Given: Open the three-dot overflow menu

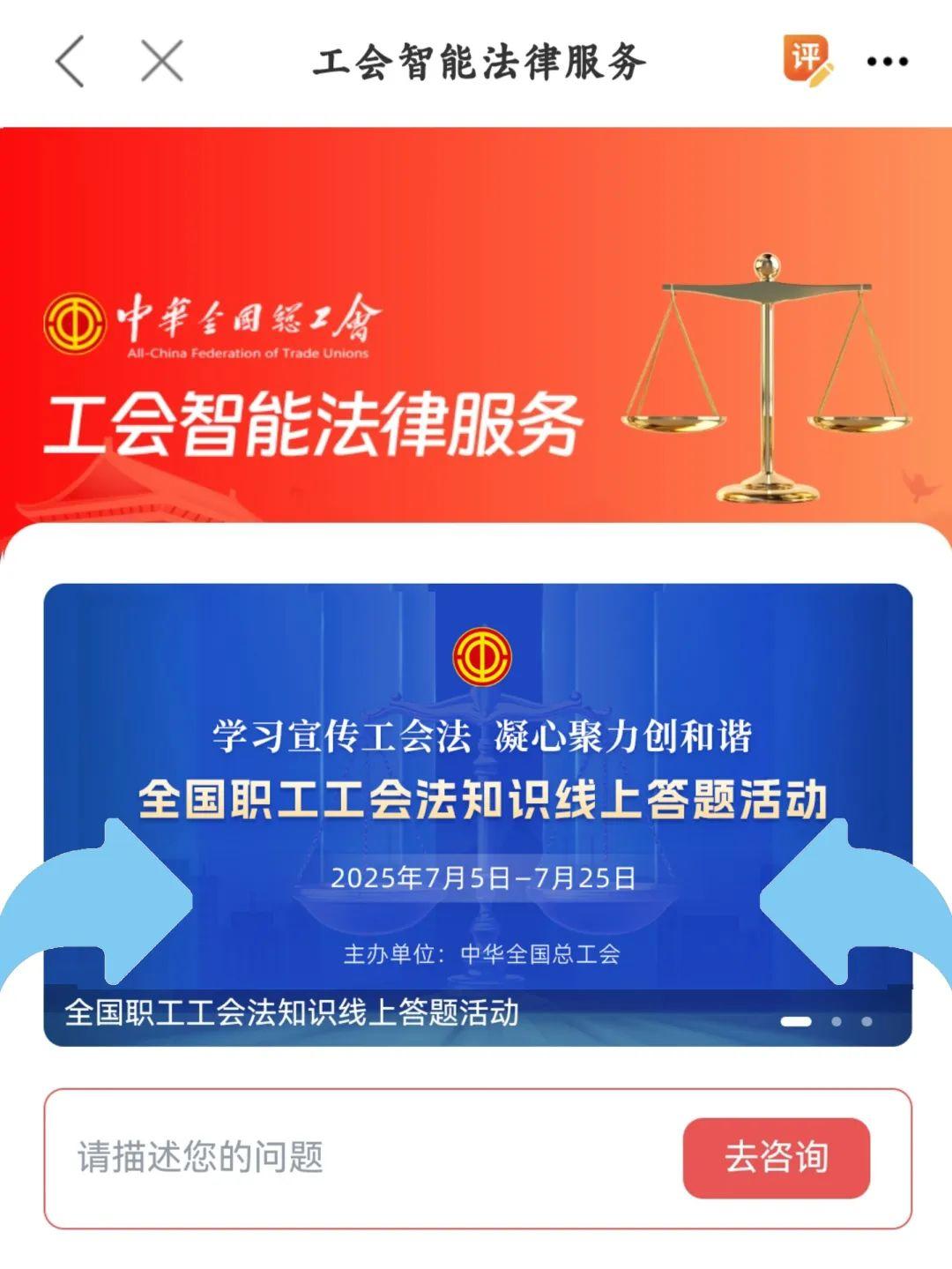Looking at the screenshot, I should point(887,62).
